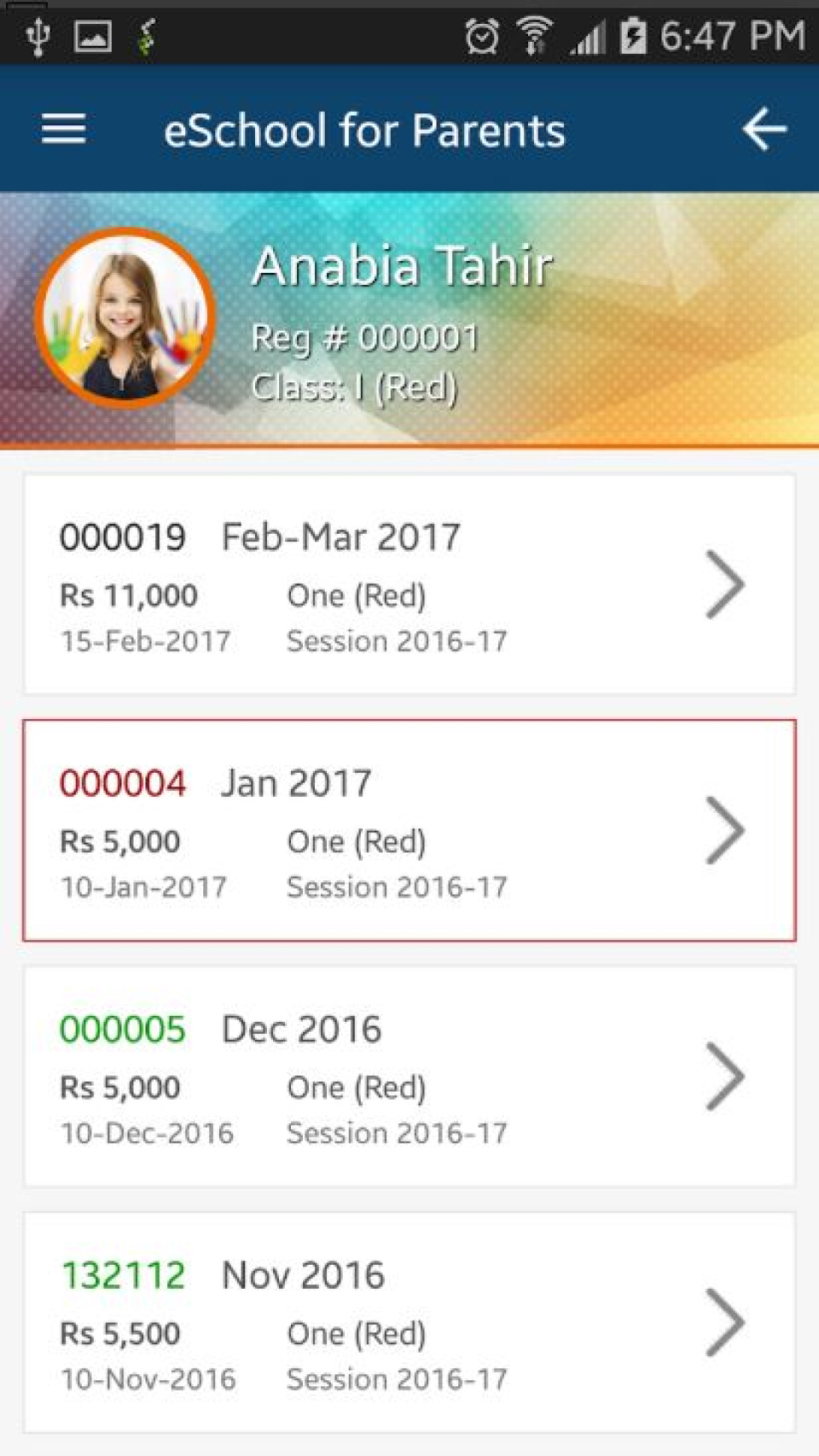Go back using the header arrow
The width and height of the screenshot is (819, 1456).
(764, 130)
